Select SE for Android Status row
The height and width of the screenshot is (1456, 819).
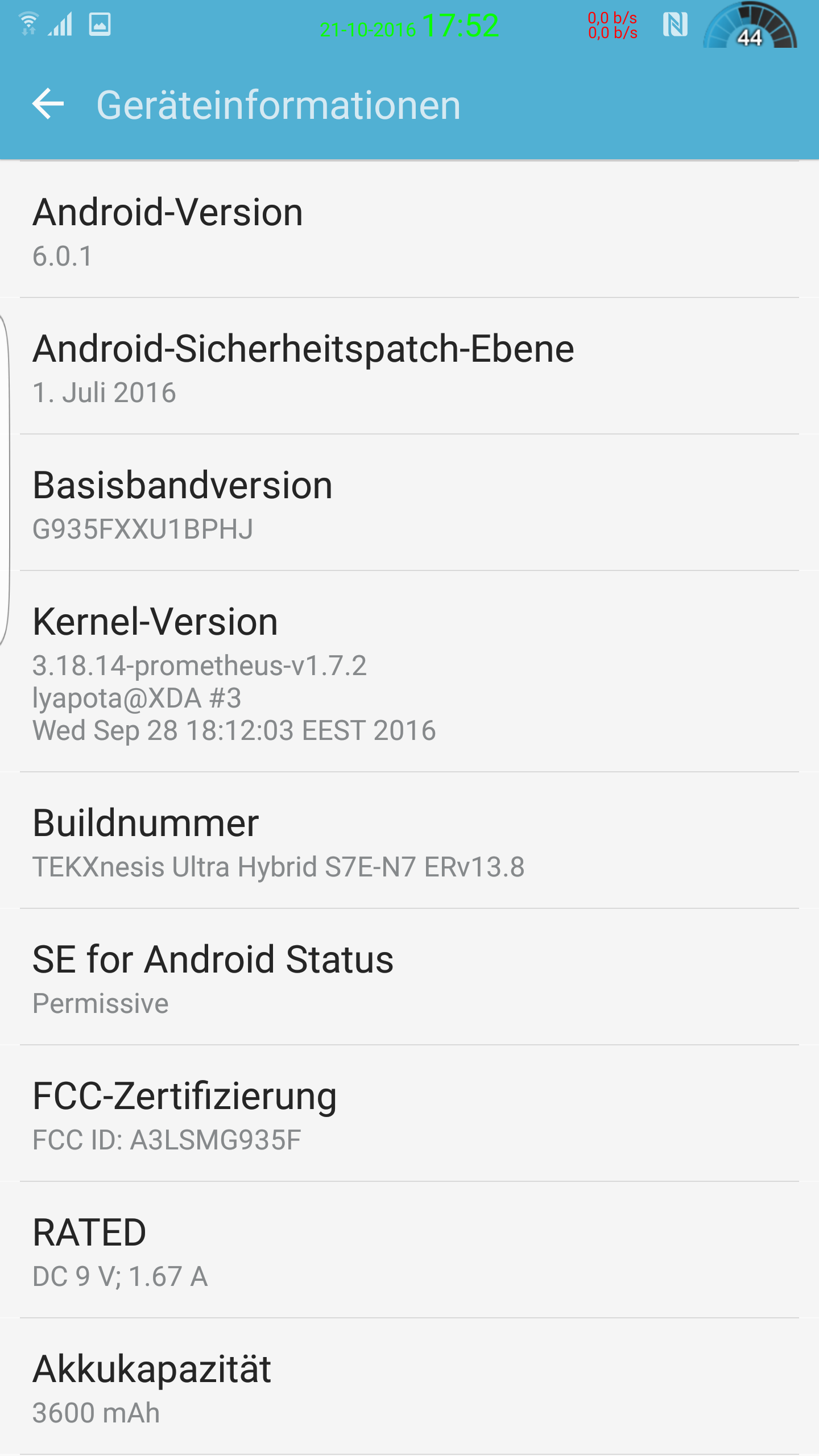[409, 977]
